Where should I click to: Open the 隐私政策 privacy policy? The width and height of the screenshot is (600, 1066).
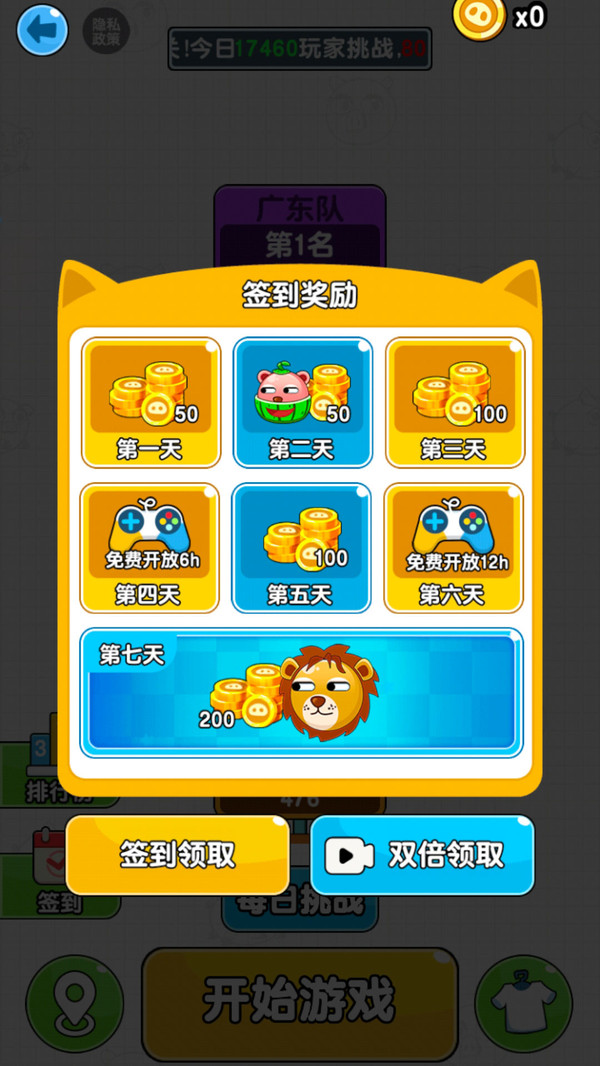pyautogui.click(x=105, y=31)
